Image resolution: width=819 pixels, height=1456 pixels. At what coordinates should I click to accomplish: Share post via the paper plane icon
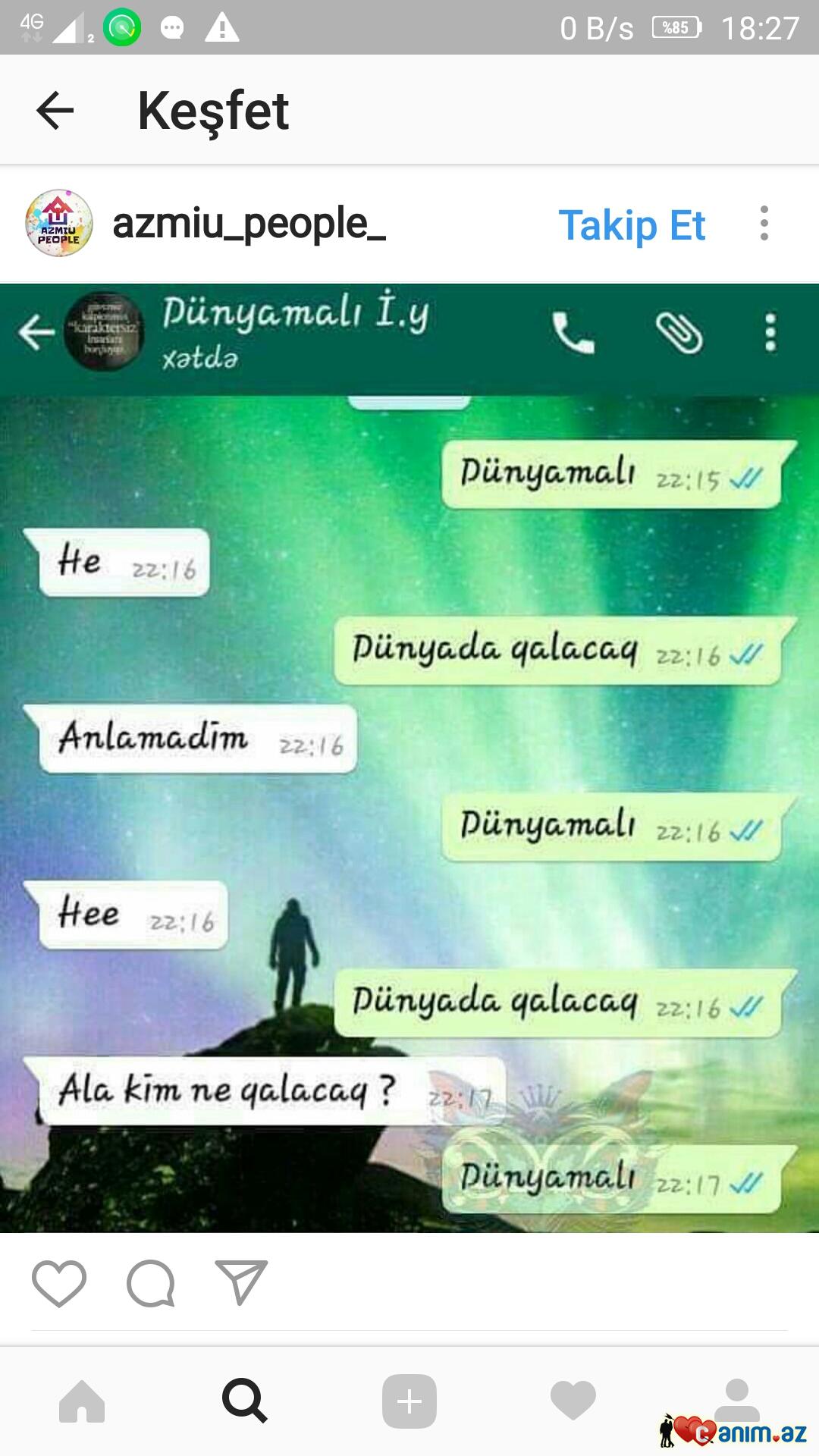pos(241,1283)
